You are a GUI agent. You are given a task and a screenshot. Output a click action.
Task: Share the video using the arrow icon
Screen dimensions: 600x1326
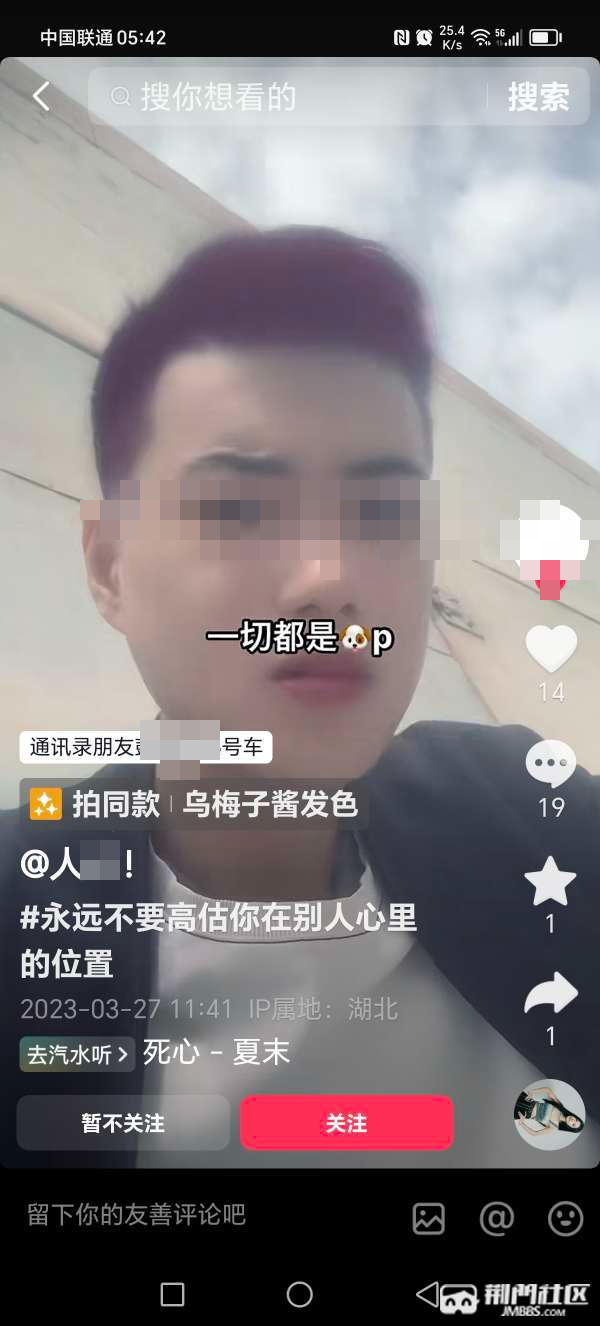[551, 994]
